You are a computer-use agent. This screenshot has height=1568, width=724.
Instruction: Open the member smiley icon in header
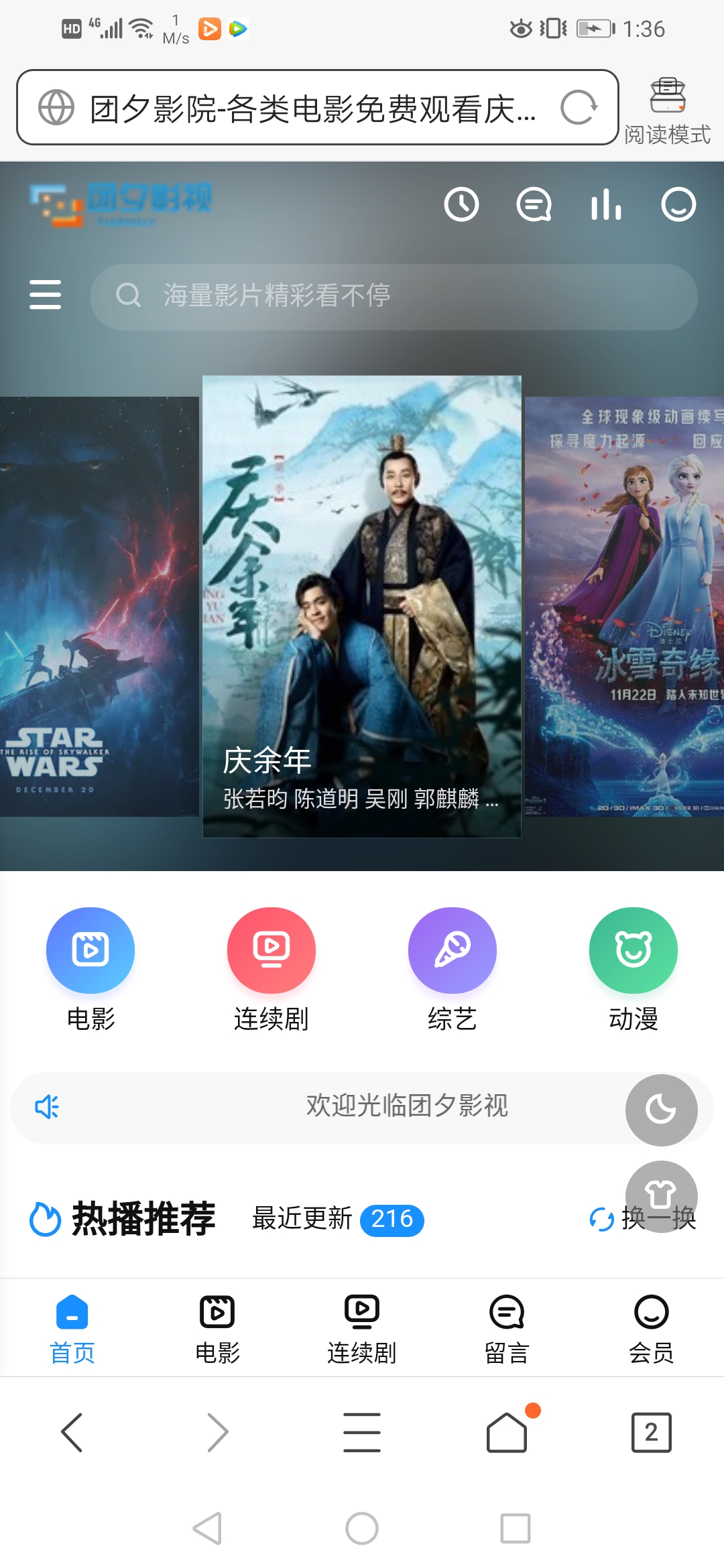[x=678, y=204]
